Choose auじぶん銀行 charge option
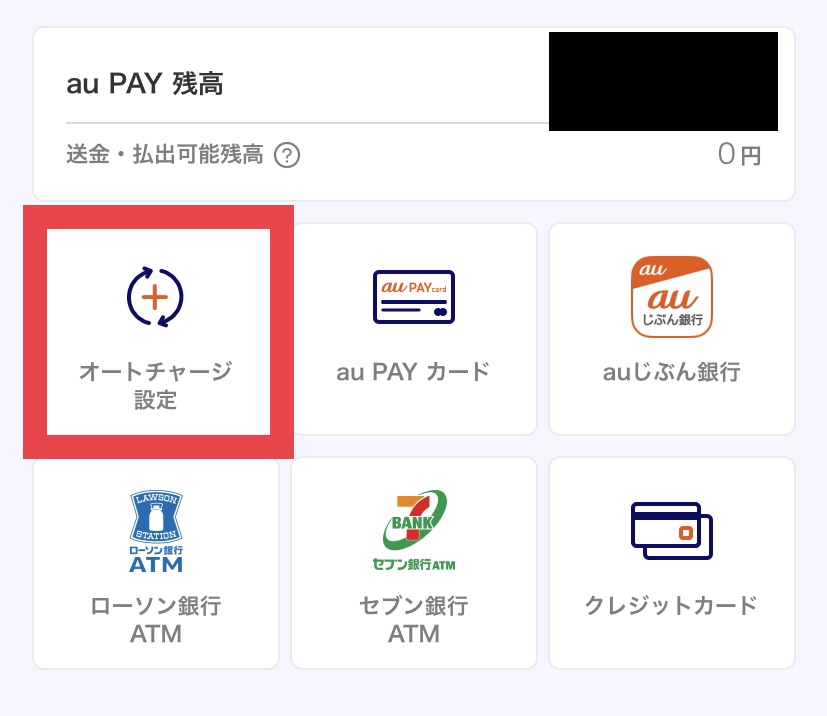827x716 pixels. pos(671,328)
